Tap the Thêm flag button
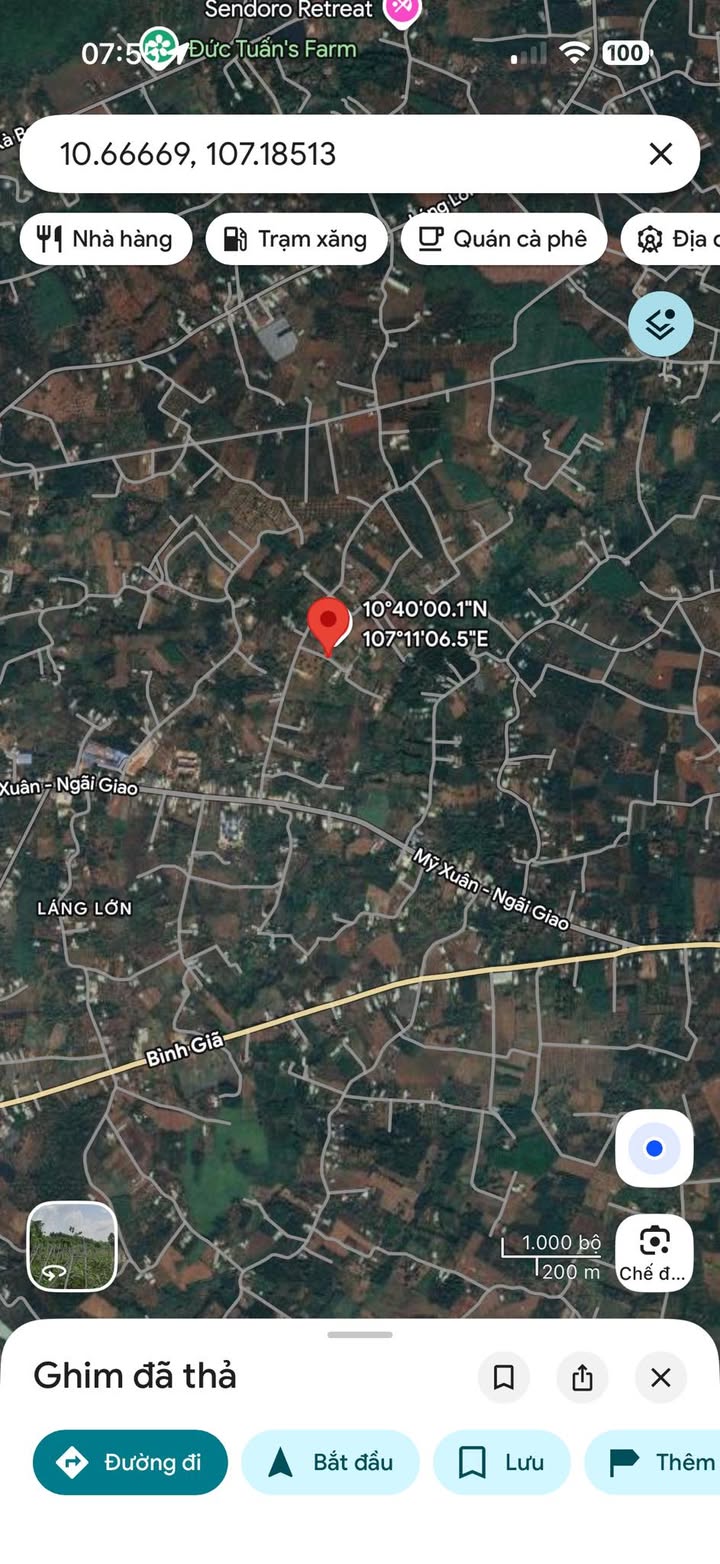The height and width of the screenshot is (1564, 720). click(652, 1462)
